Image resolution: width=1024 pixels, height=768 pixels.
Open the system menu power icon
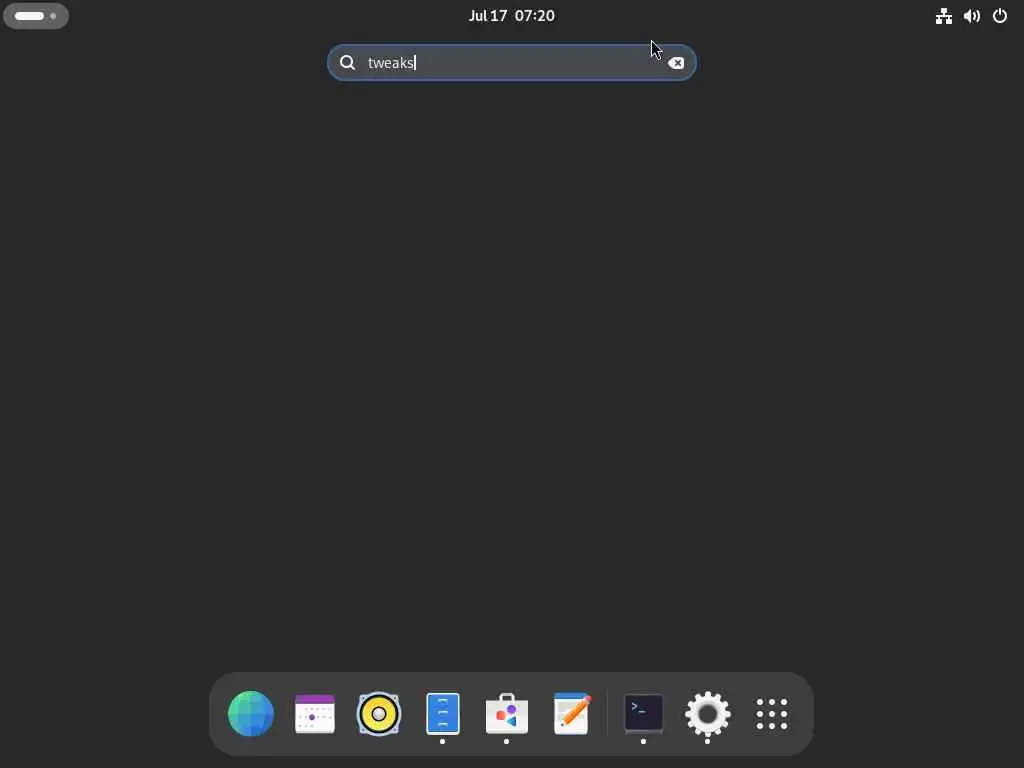[1000, 16]
